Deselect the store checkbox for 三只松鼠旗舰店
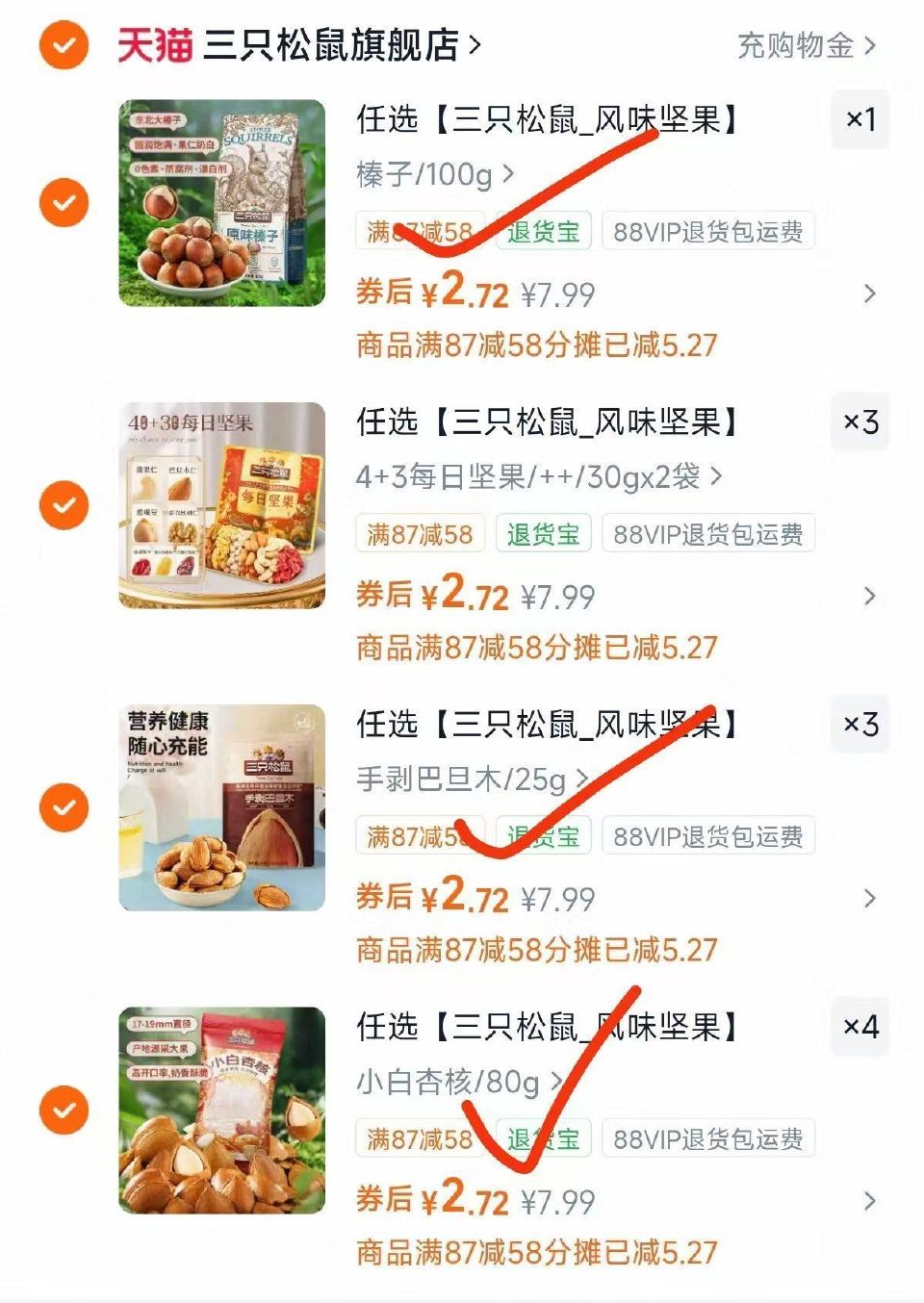 point(62,42)
